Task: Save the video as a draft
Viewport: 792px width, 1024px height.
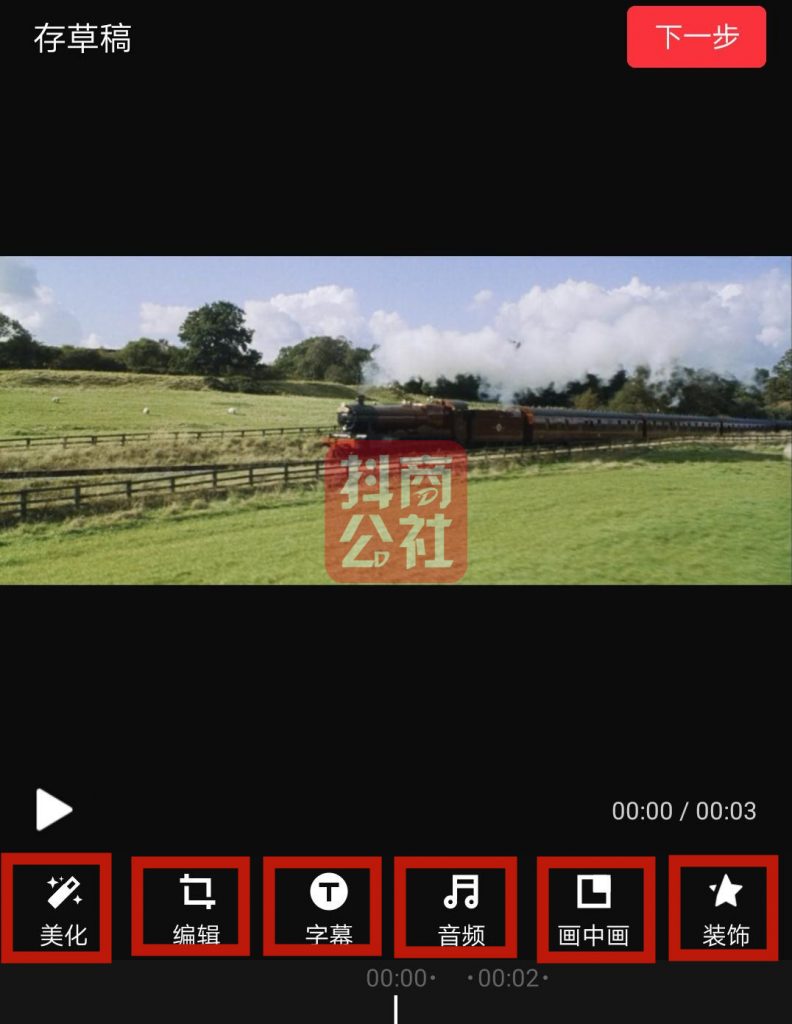Action: click(x=82, y=38)
